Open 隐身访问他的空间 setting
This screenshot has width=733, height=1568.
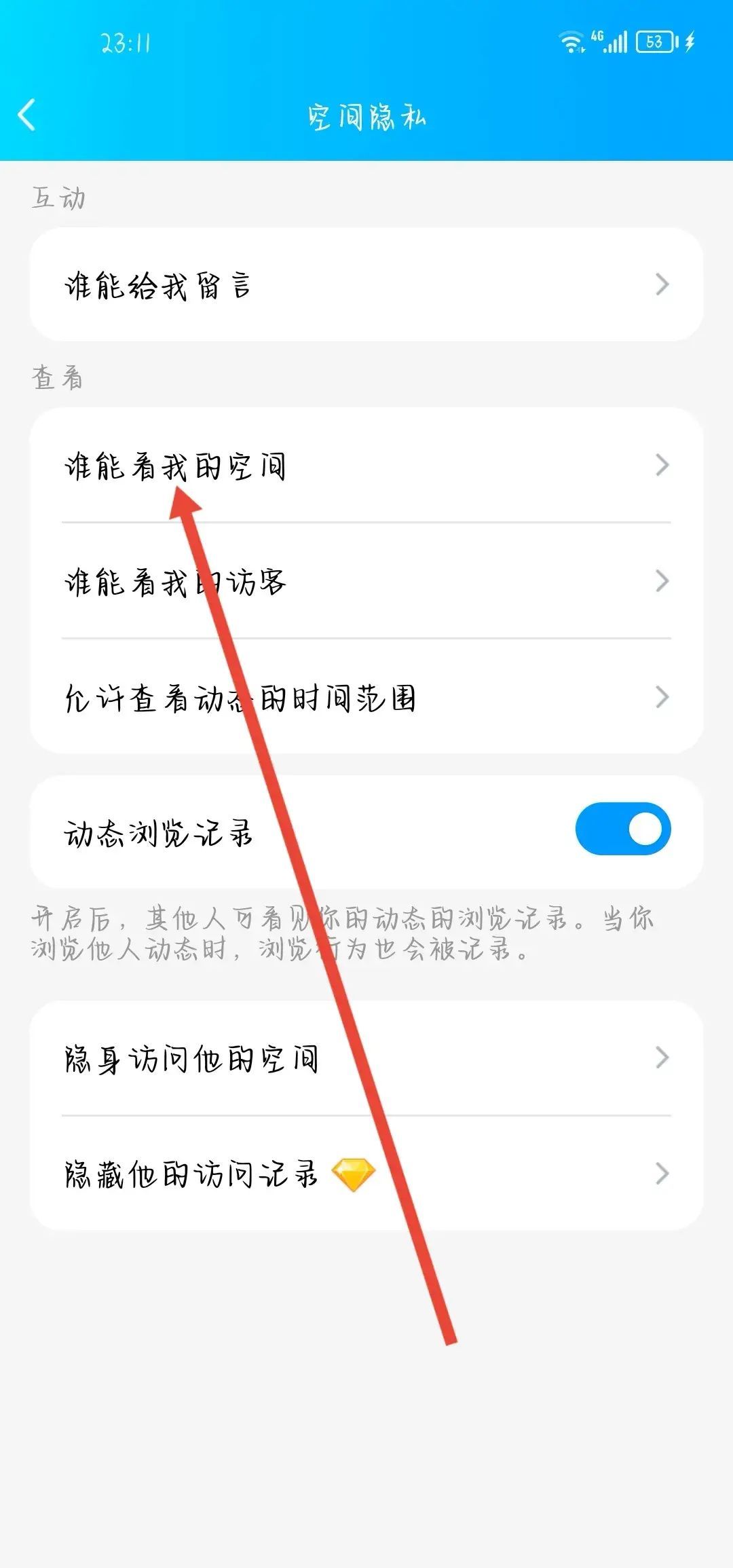[366, 1058]
